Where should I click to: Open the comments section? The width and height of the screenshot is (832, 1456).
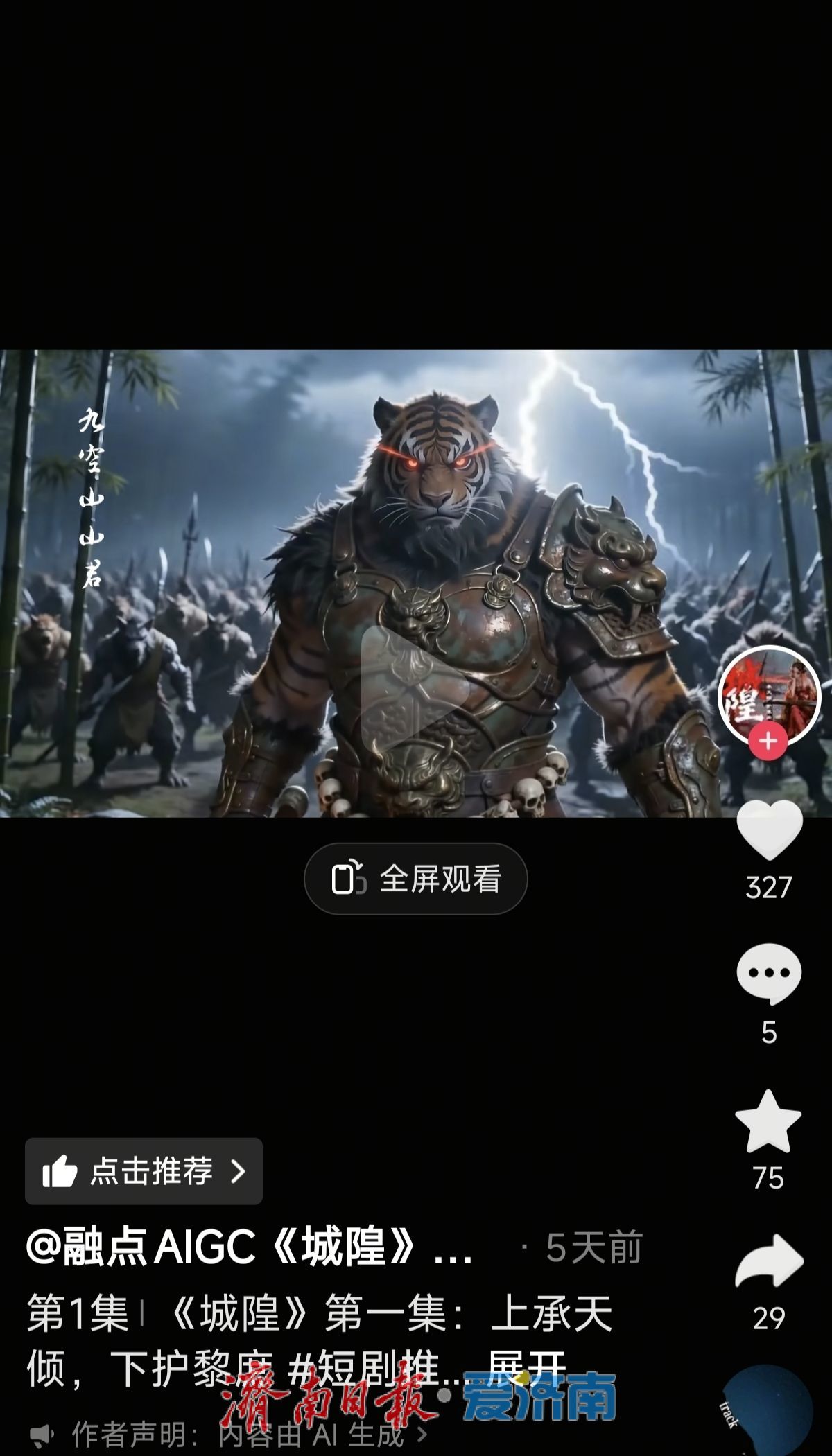tap(769, 974)
